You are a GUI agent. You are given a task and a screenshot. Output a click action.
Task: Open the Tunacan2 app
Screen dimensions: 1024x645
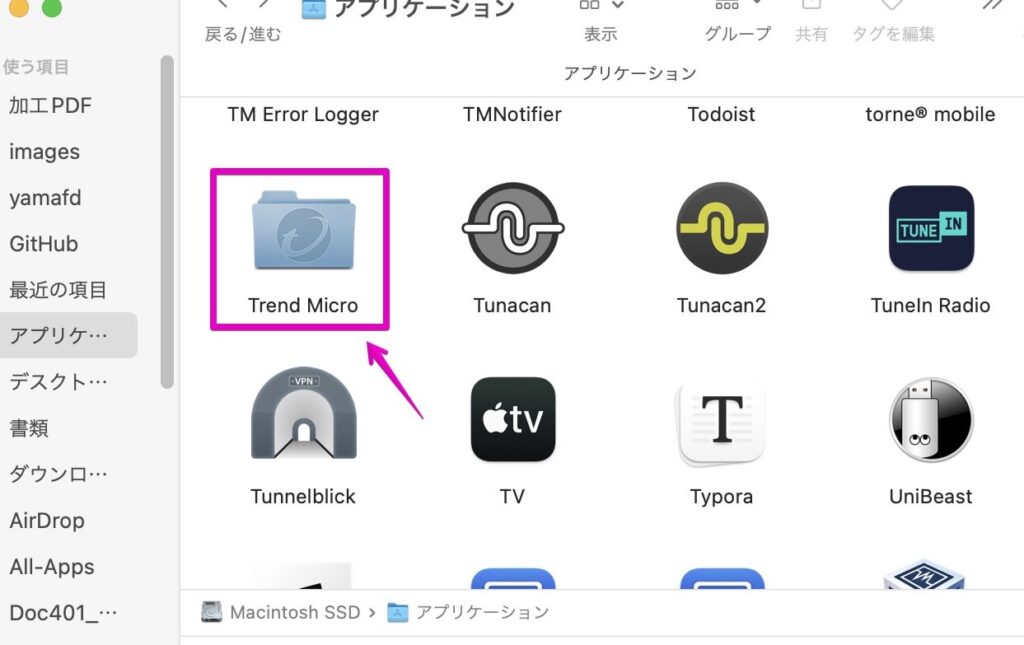pyautogui.click(x=721, y=229)
